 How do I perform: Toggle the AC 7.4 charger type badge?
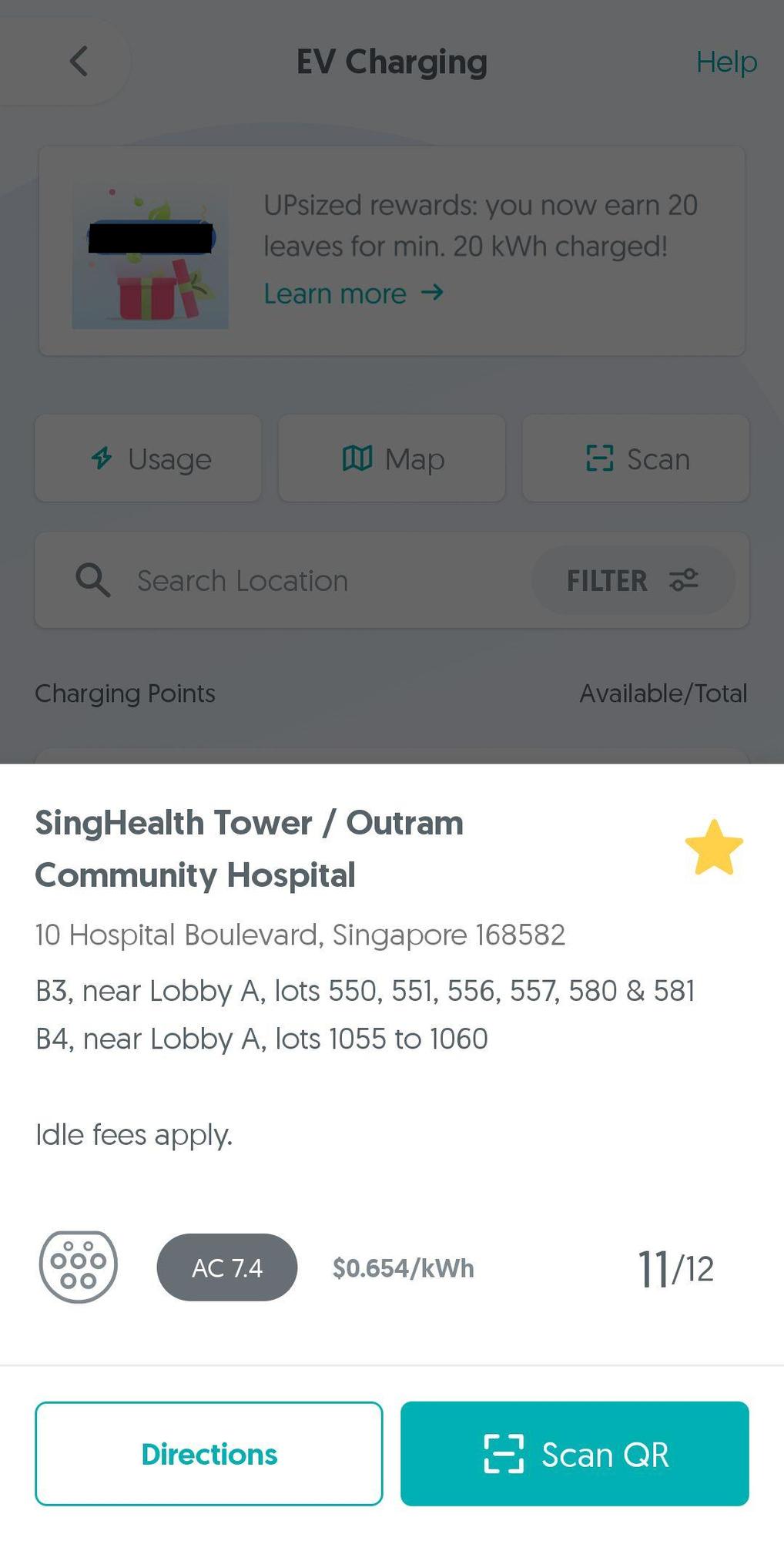click(226, 1267)
